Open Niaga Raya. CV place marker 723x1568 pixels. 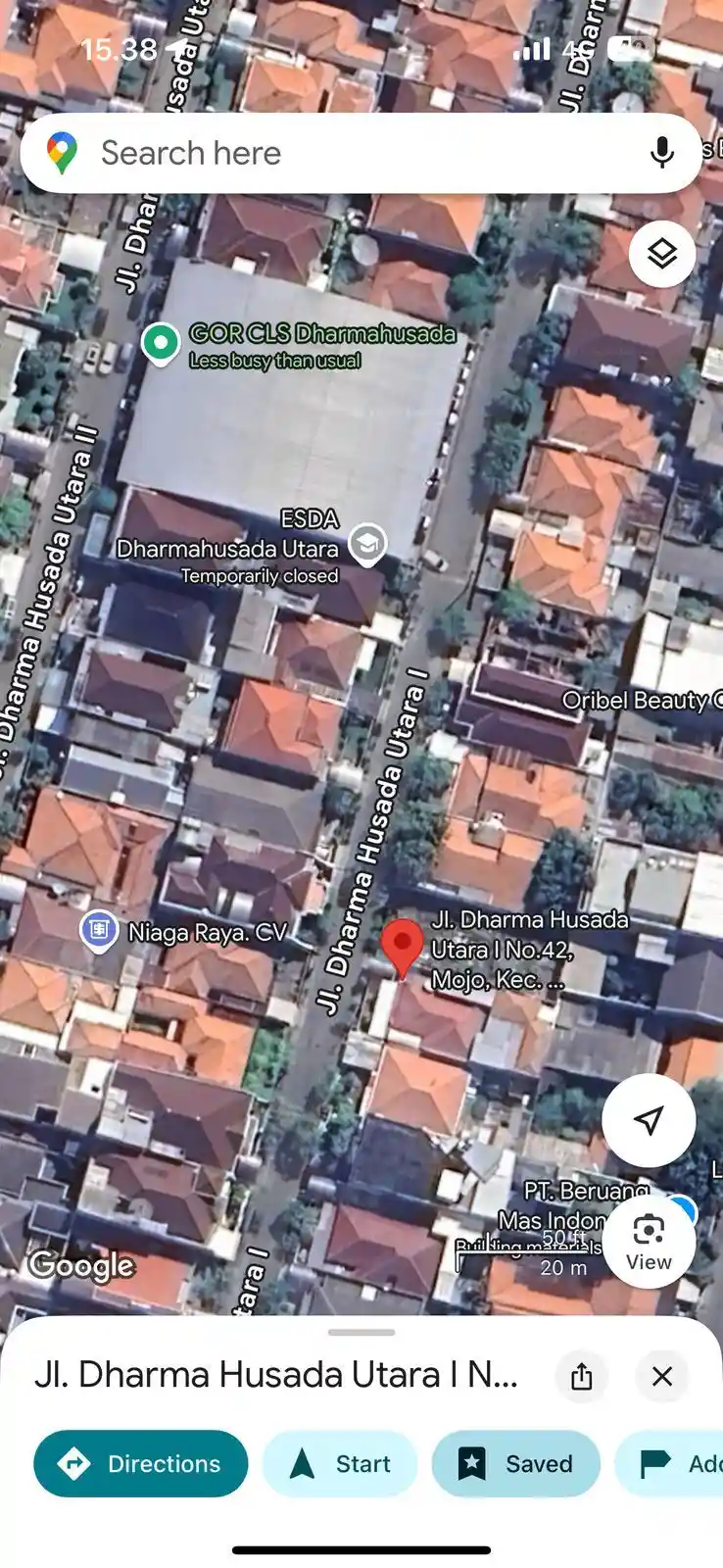coord(99,931)
